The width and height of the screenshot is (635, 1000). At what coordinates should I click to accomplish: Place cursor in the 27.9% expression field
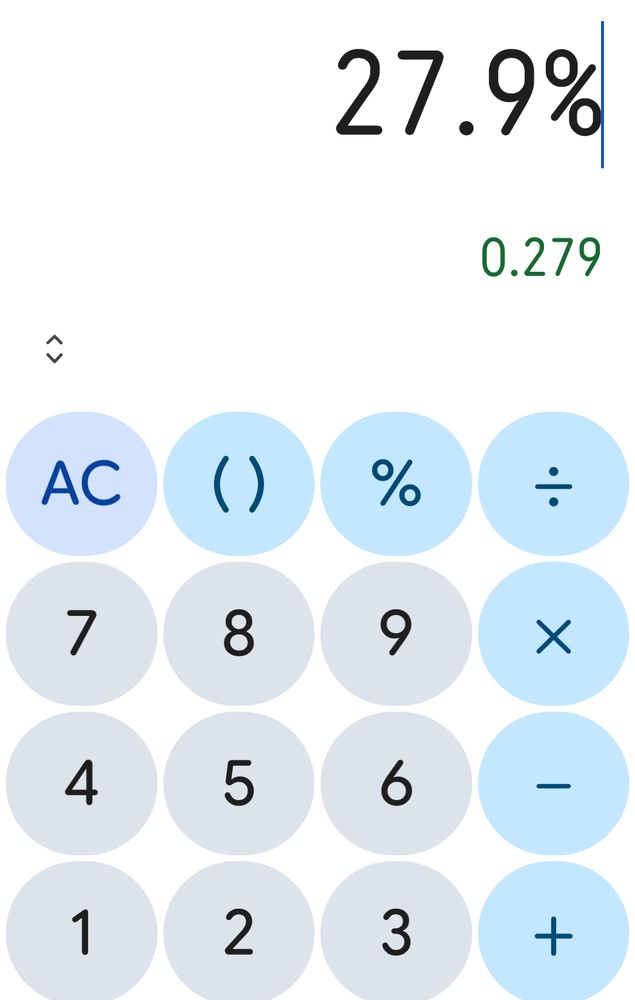pos(466,95)
